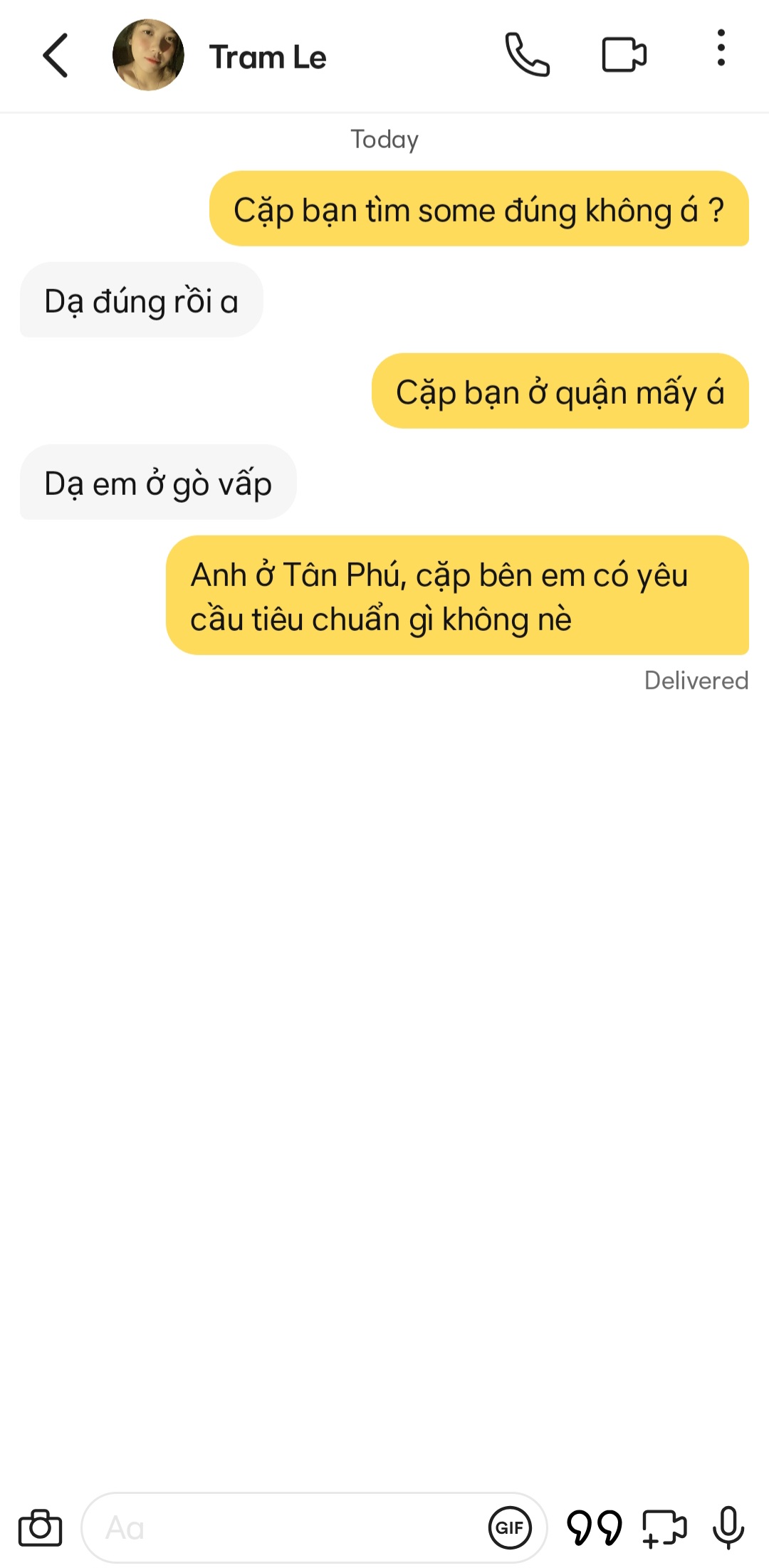Tap the video chat plus icon

pyautogui.click(x=664, y=1528)
